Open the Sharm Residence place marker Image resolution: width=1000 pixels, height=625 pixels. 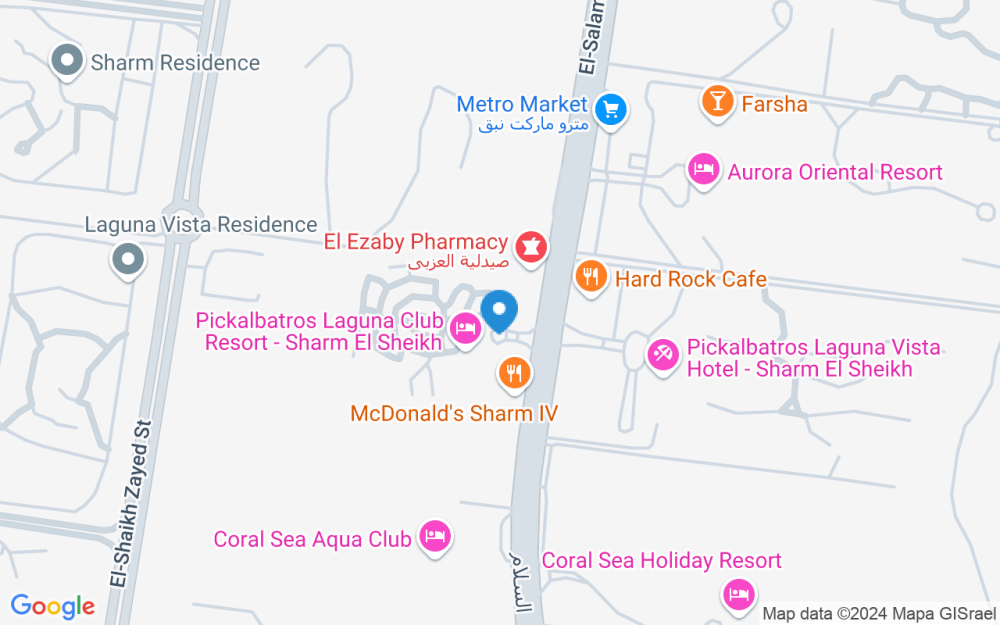click(x=68, y=61)
